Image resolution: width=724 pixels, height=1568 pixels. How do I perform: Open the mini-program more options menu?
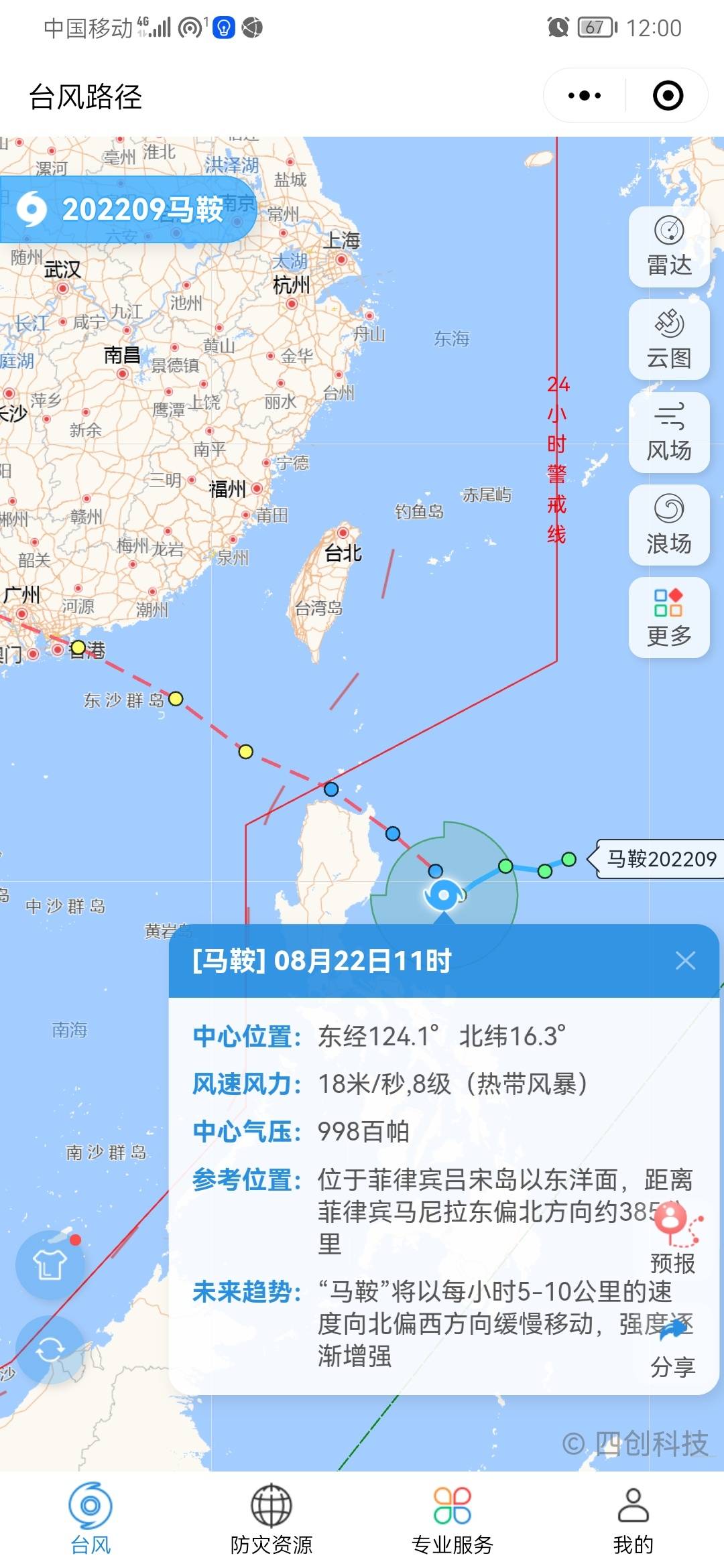[584, 96]
